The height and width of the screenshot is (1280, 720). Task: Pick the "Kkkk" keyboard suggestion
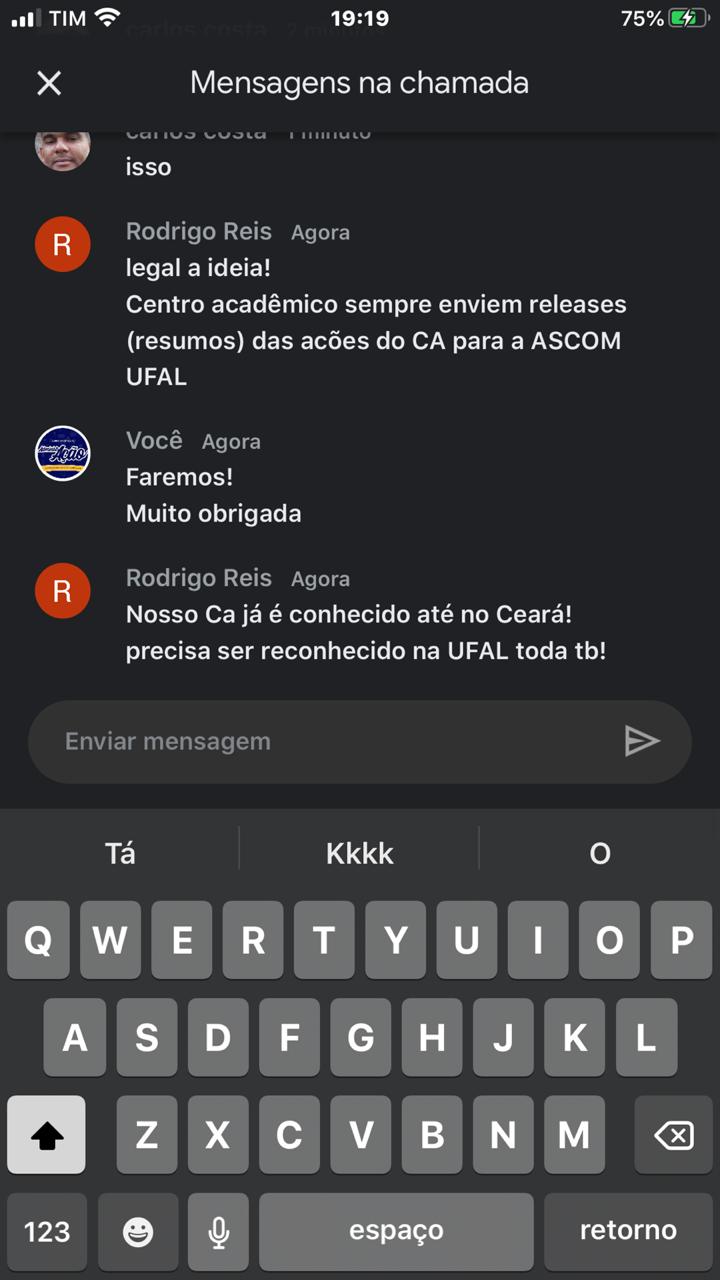click(x=360, y=853)
